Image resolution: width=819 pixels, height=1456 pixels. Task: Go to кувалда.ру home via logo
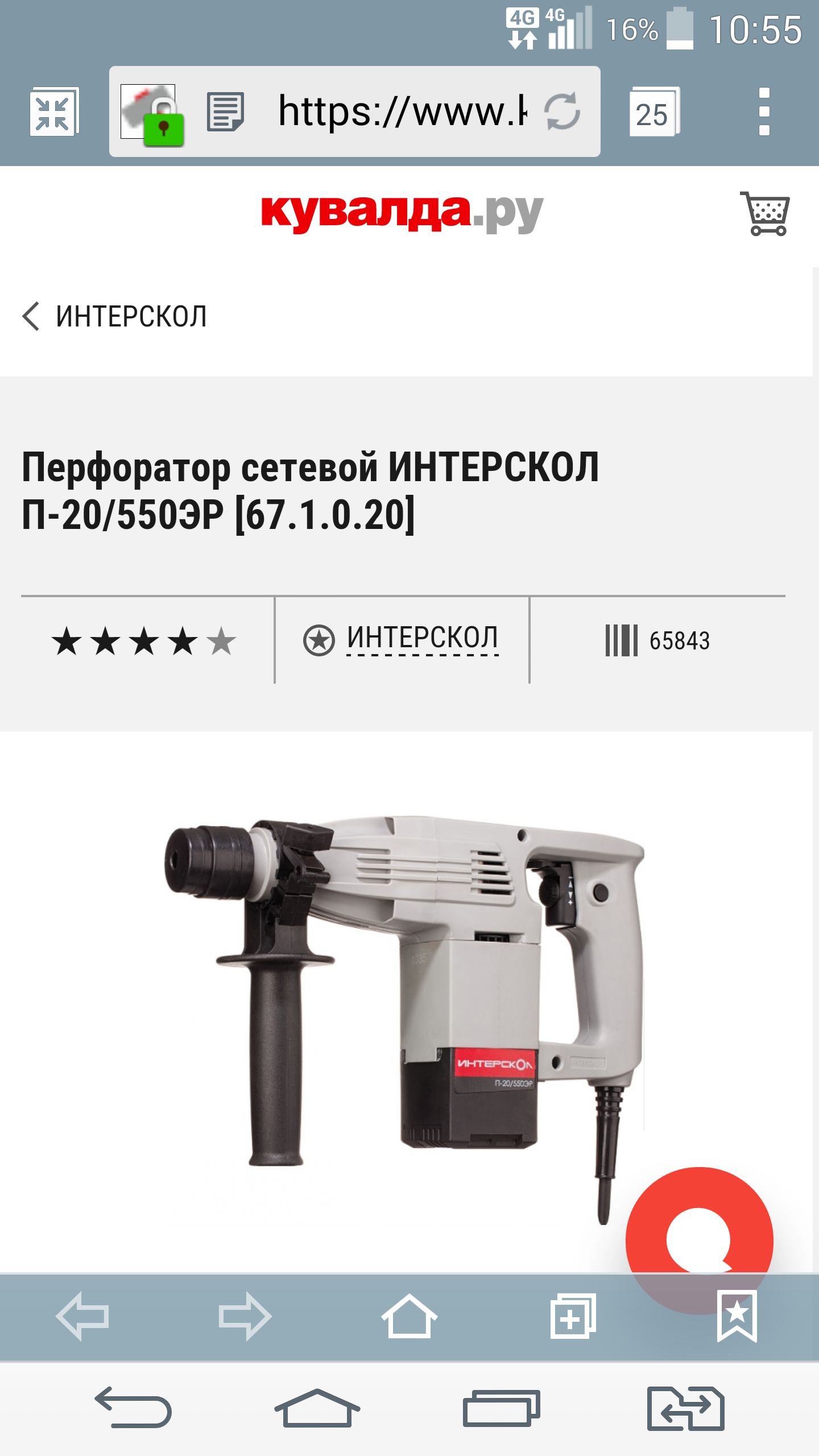(x=402, y=213)
